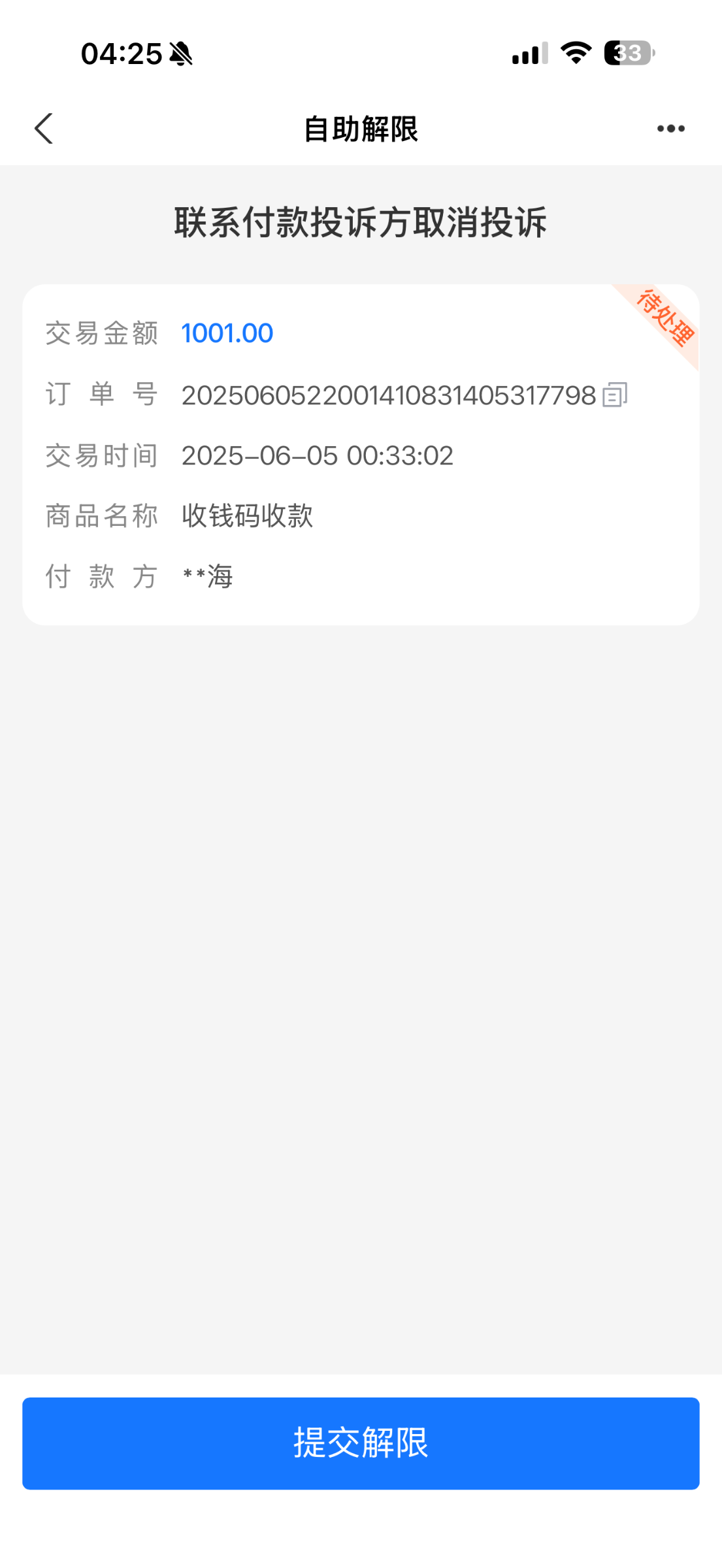Go back using the header arrow
This screenshot has width=722, height=1568.
(44, 128)
